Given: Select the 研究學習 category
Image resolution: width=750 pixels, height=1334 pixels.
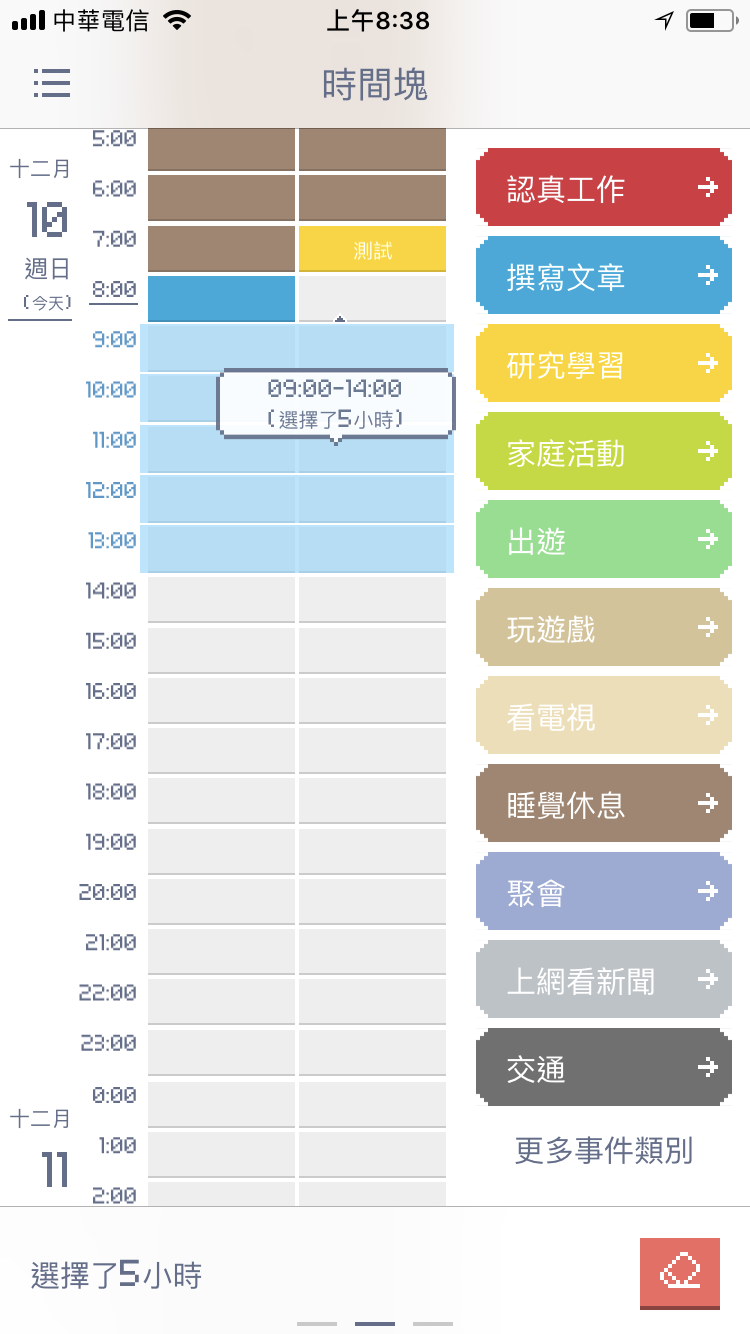Looking at the screenshot, I should pos(604,363).
